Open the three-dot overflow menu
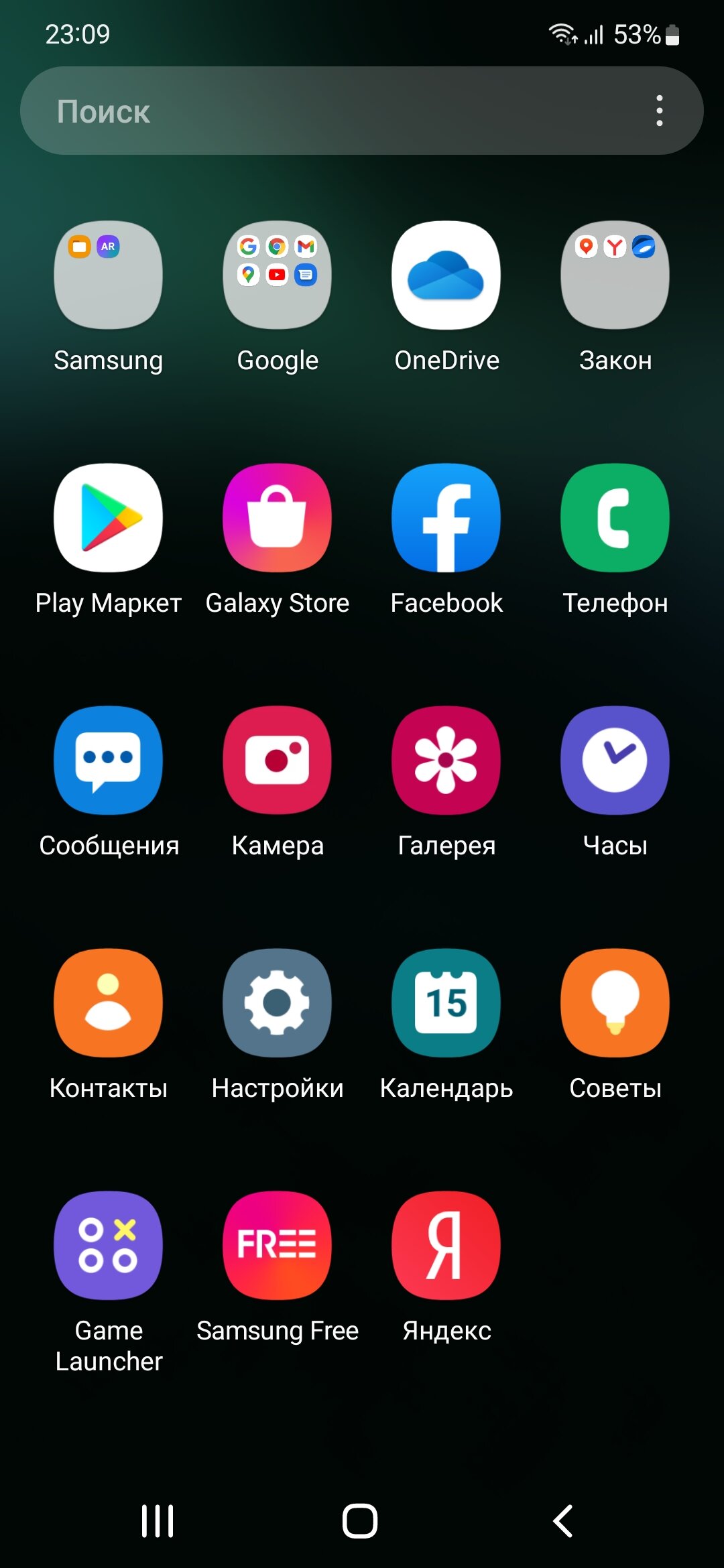The image size is (724, 1568). click(x=660, y=111)
